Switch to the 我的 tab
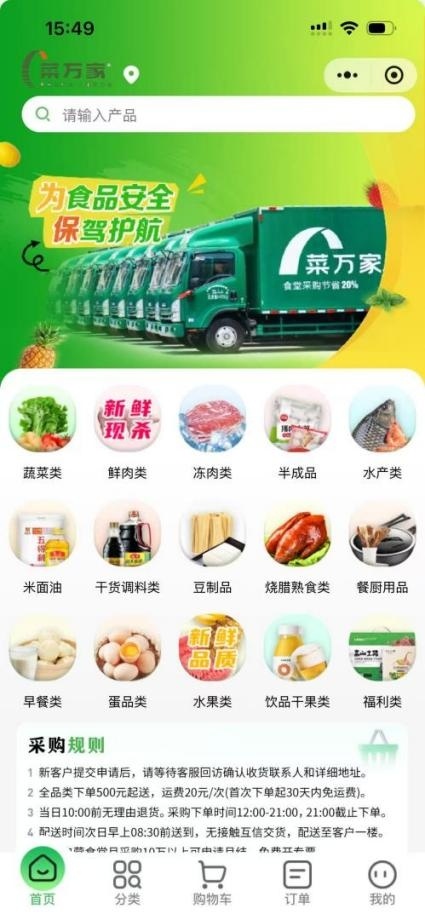Image resolution: width=425 pixels, height=920 pixels. 382,882
